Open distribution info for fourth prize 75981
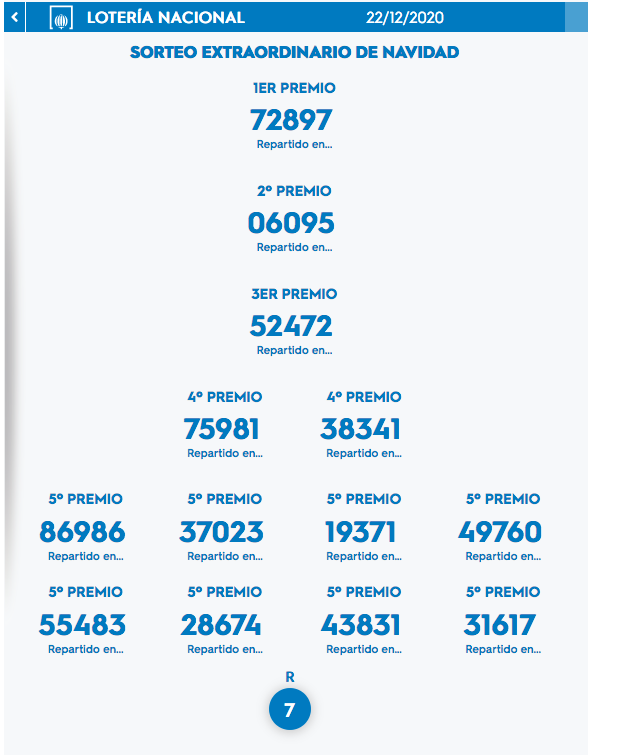Image resolution: width=619 pixels, height=755 pixels. [x=224, y=454]
